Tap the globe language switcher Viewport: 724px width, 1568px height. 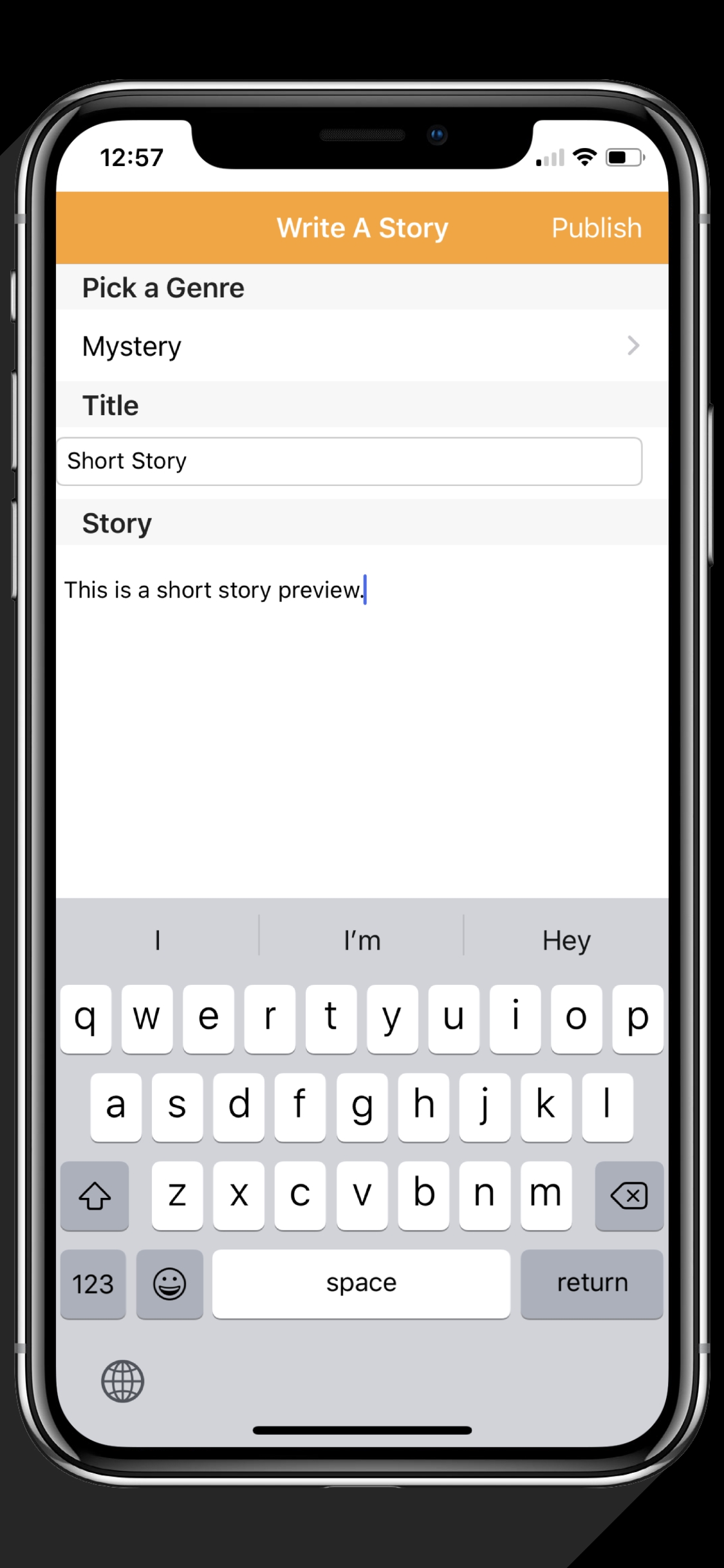(x=122, y=1381)
